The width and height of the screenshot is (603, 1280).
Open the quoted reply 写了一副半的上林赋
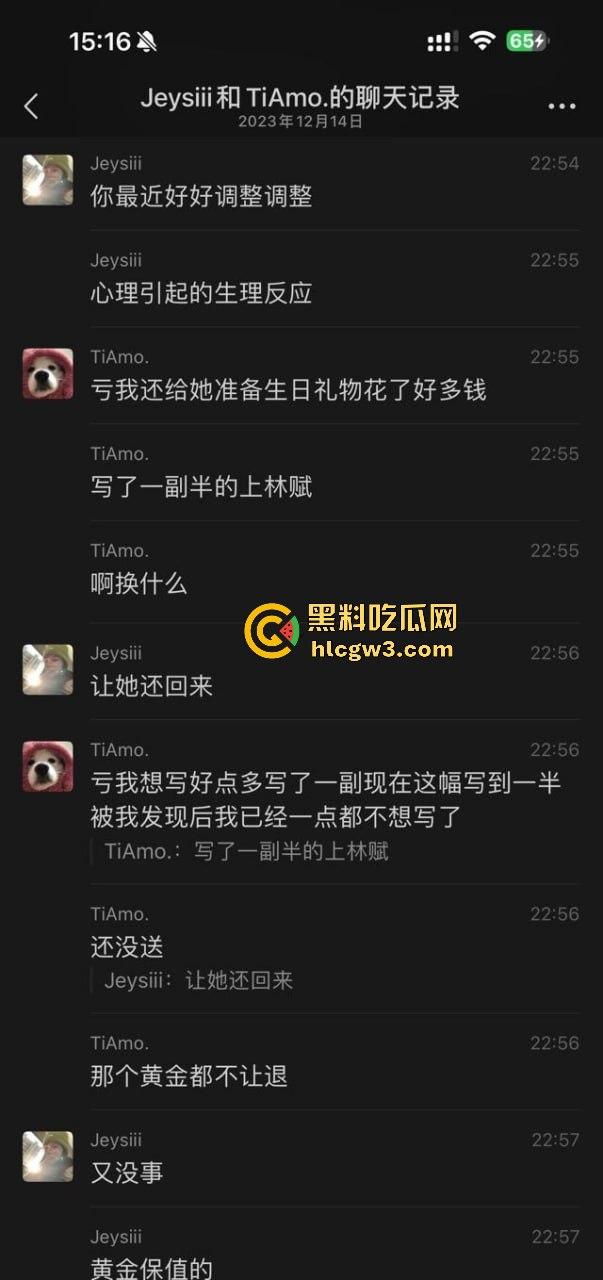[x=247, y=851]
